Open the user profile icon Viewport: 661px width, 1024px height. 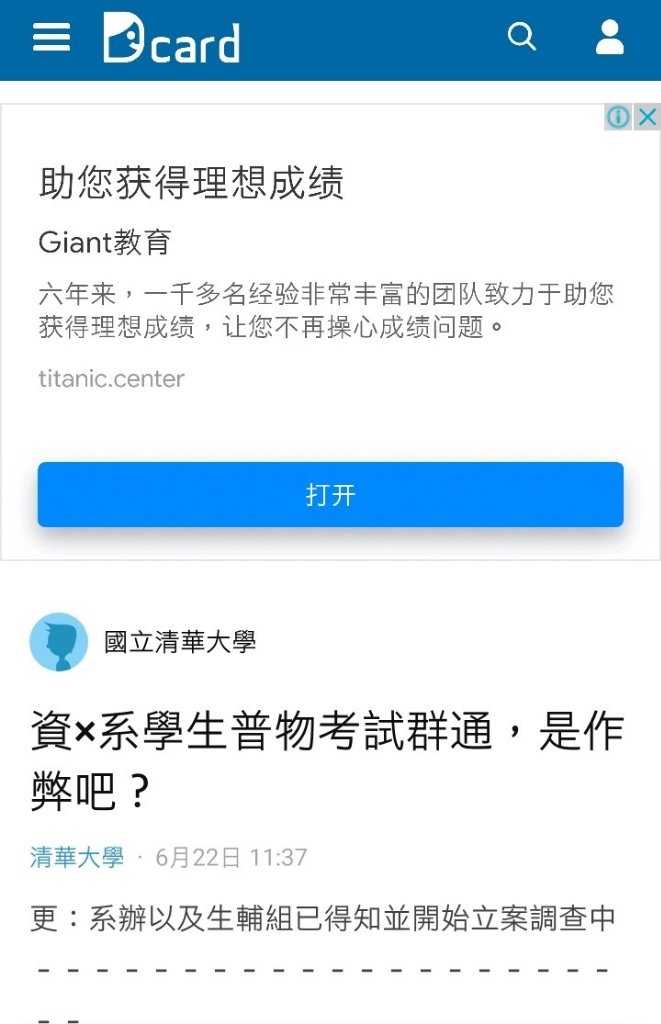pyautogui.click(x=609, y=38)
